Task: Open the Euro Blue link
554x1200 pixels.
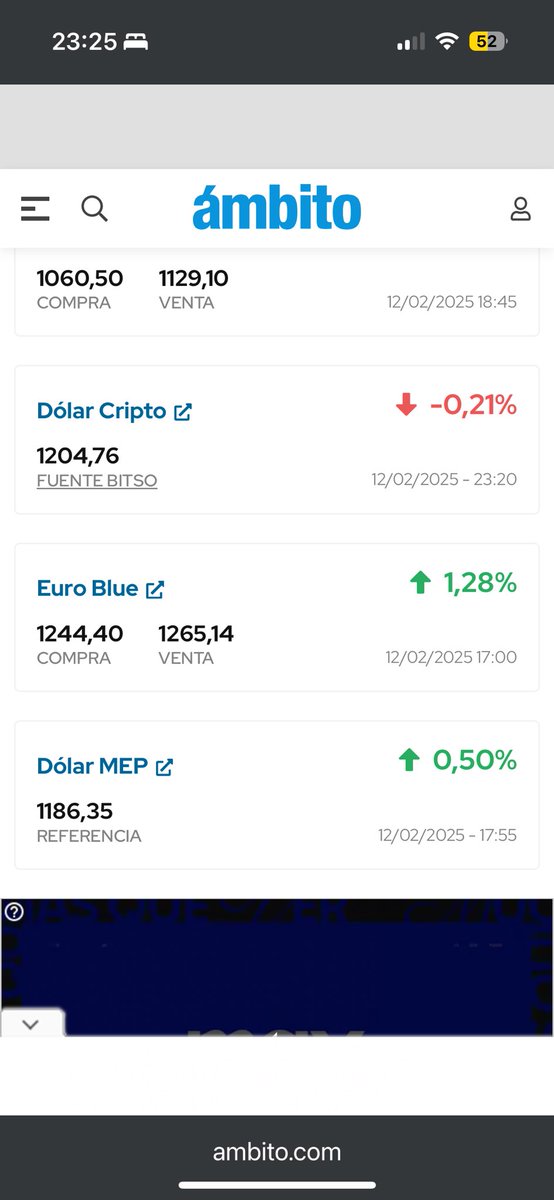Action: (x=100, y=589)
